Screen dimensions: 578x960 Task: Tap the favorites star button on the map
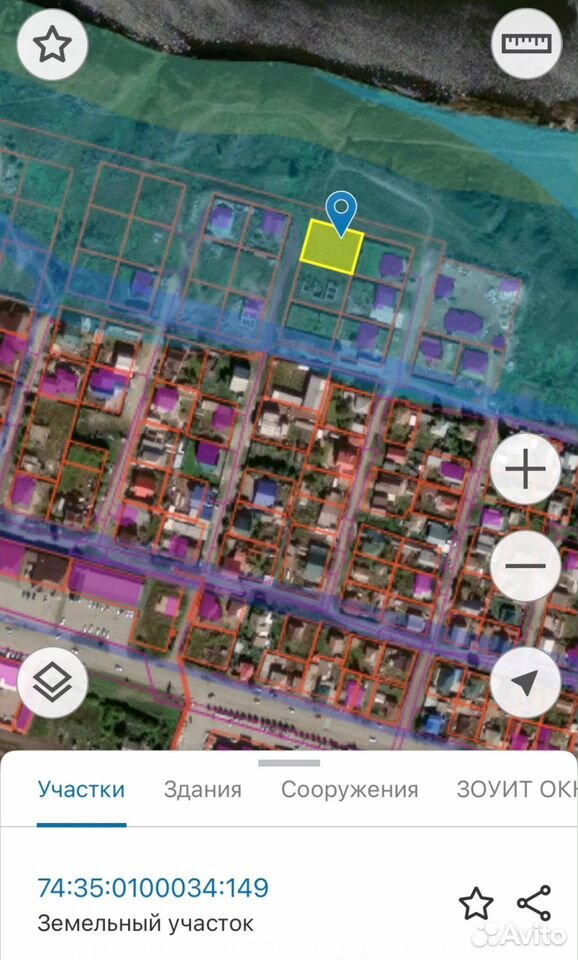[53, 45]
